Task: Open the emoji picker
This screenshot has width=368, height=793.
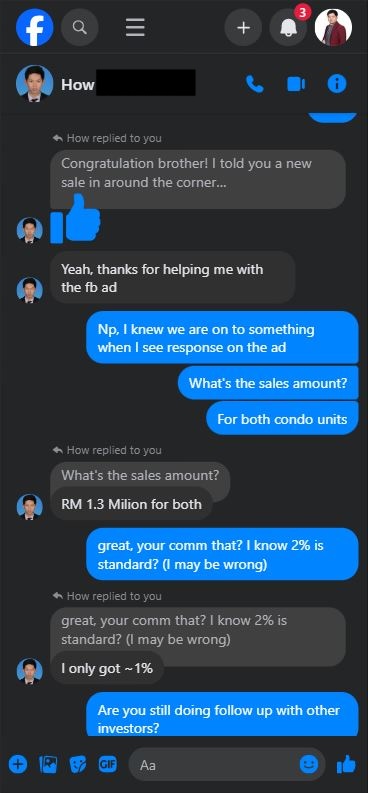Action: tap(309, 764)
